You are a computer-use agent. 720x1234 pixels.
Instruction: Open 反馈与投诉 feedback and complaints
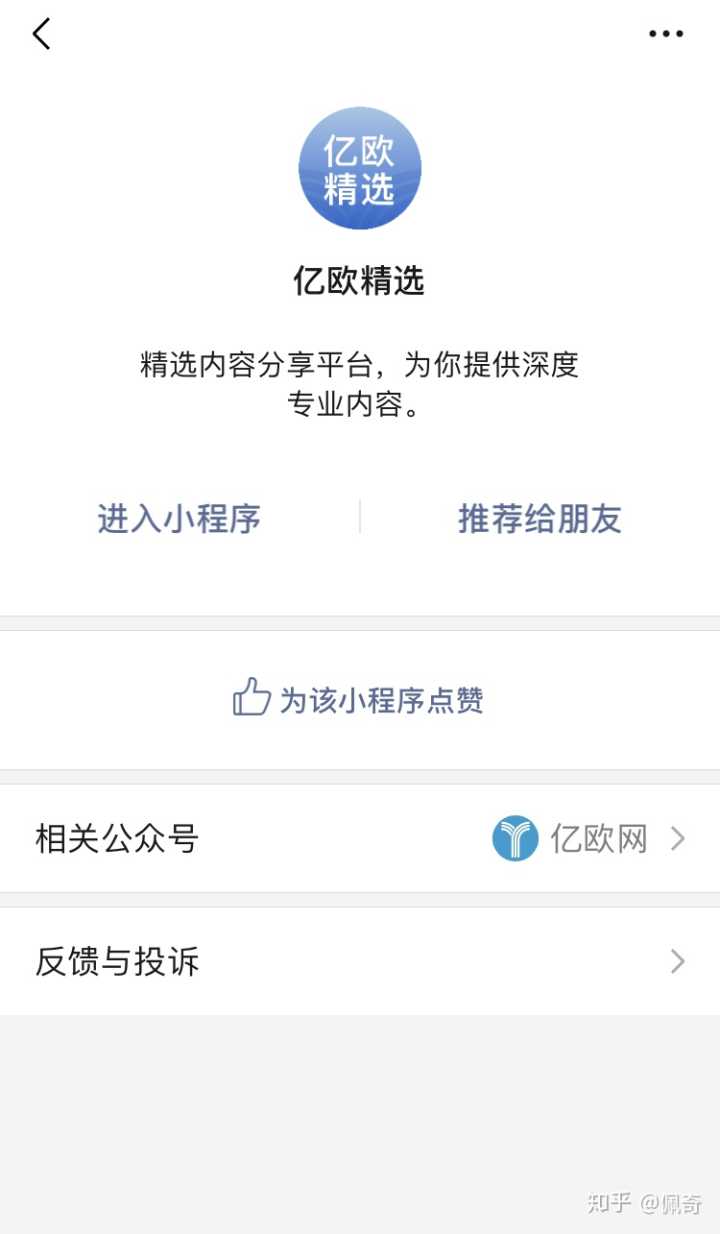(360, 961)
